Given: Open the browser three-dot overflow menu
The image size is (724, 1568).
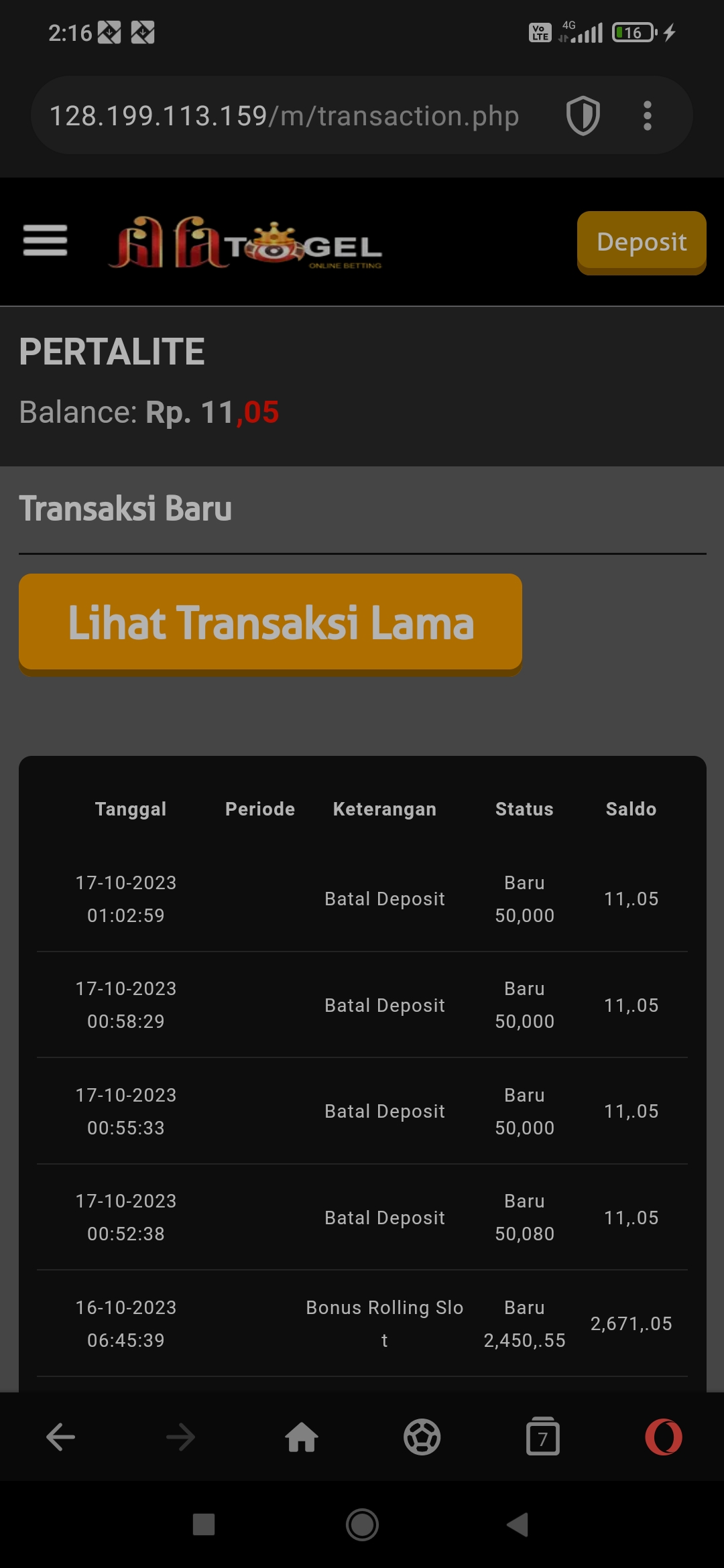Looking at the screenshot, I should tap(647, 116).
